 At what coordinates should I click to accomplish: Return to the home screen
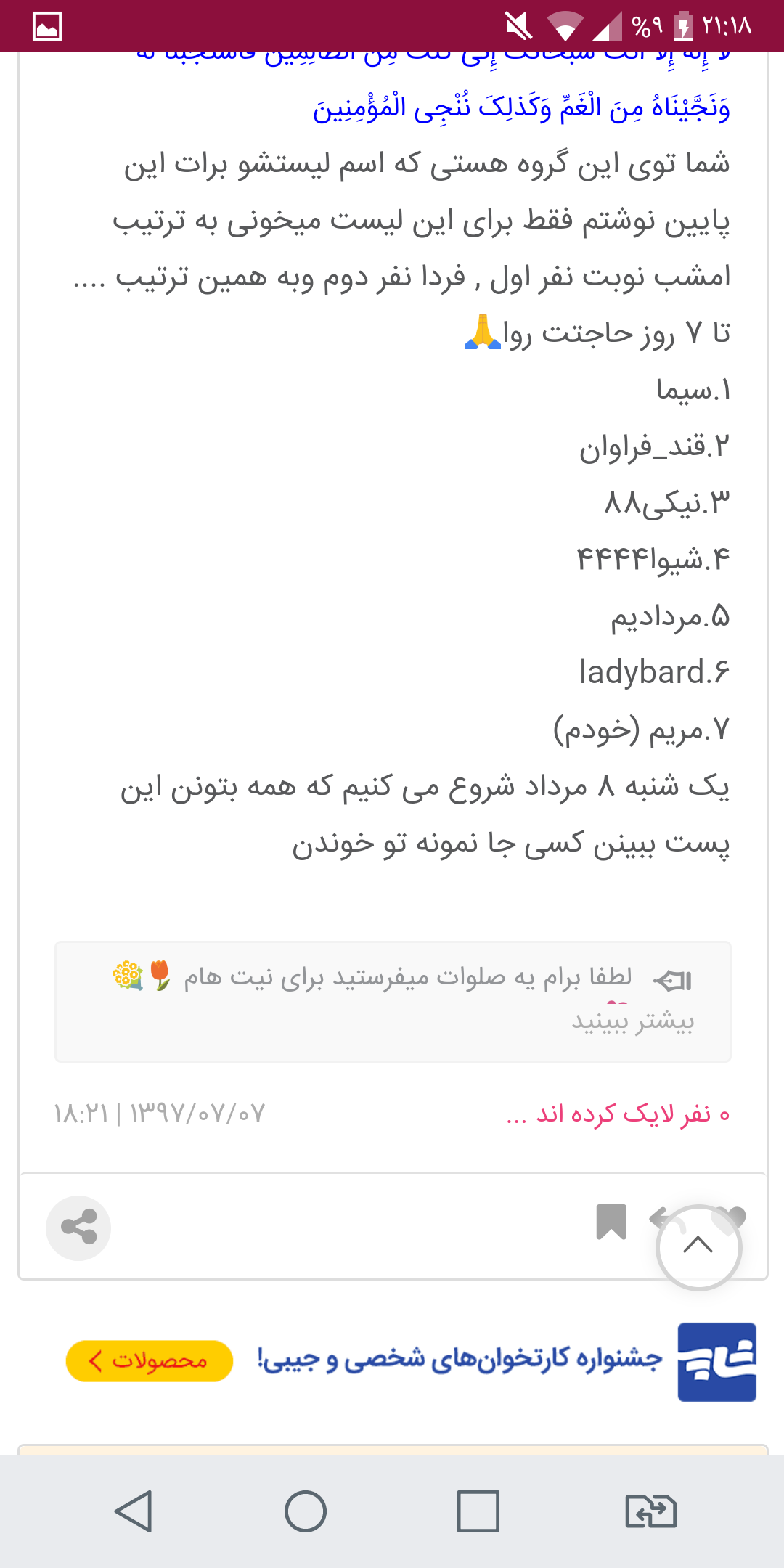pyautogui.click(x=306, y=1511)
